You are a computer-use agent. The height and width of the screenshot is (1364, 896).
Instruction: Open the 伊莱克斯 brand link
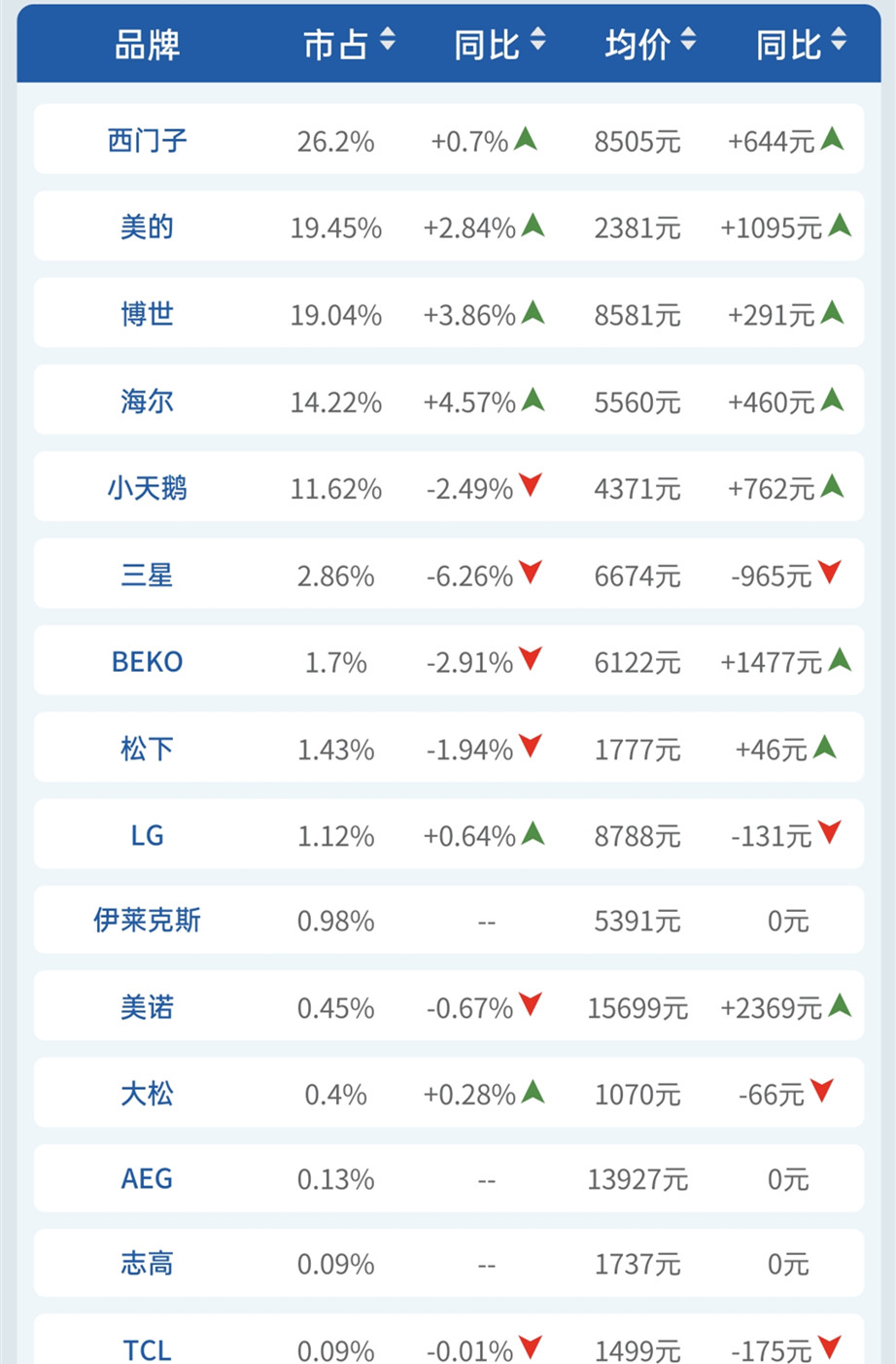coord(147,920)
